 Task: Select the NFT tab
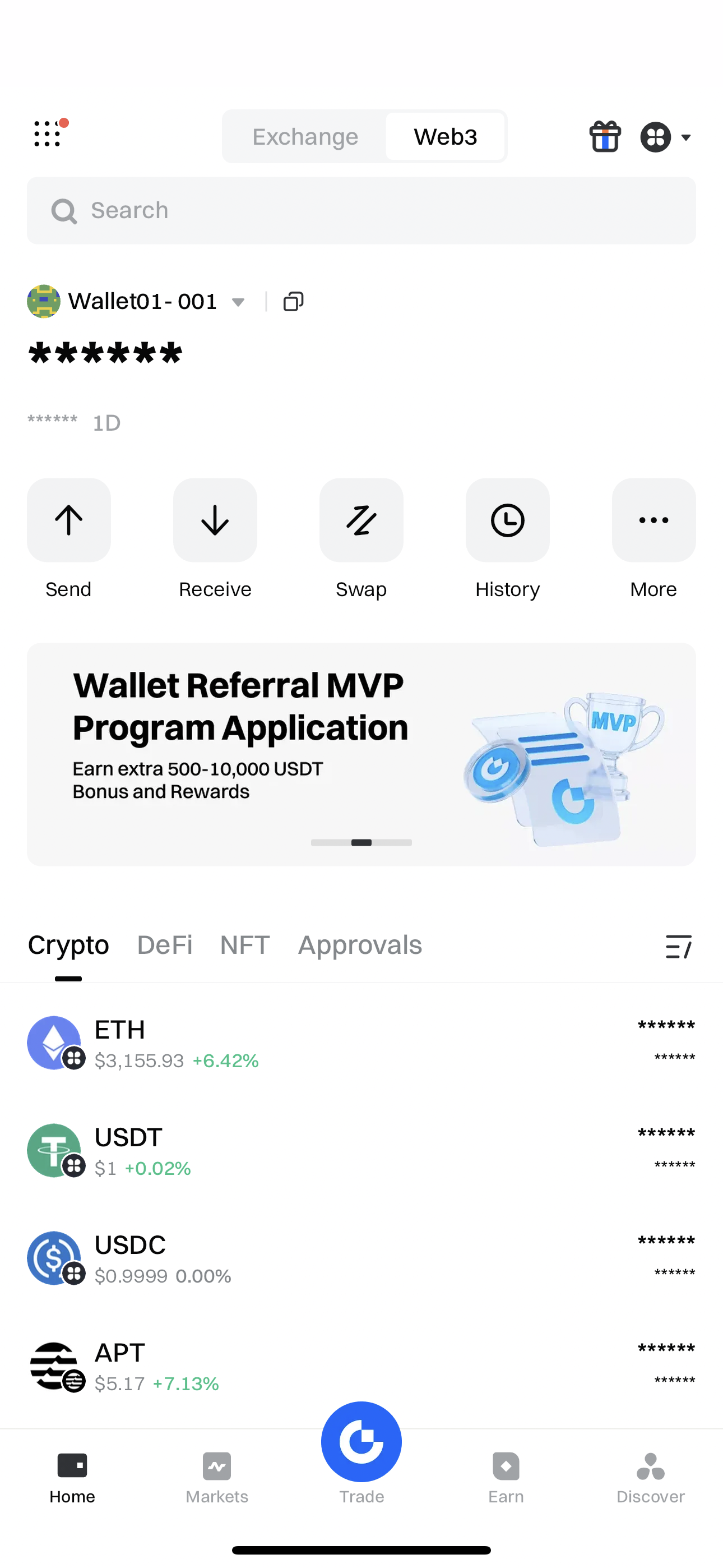tap(245, 946)
